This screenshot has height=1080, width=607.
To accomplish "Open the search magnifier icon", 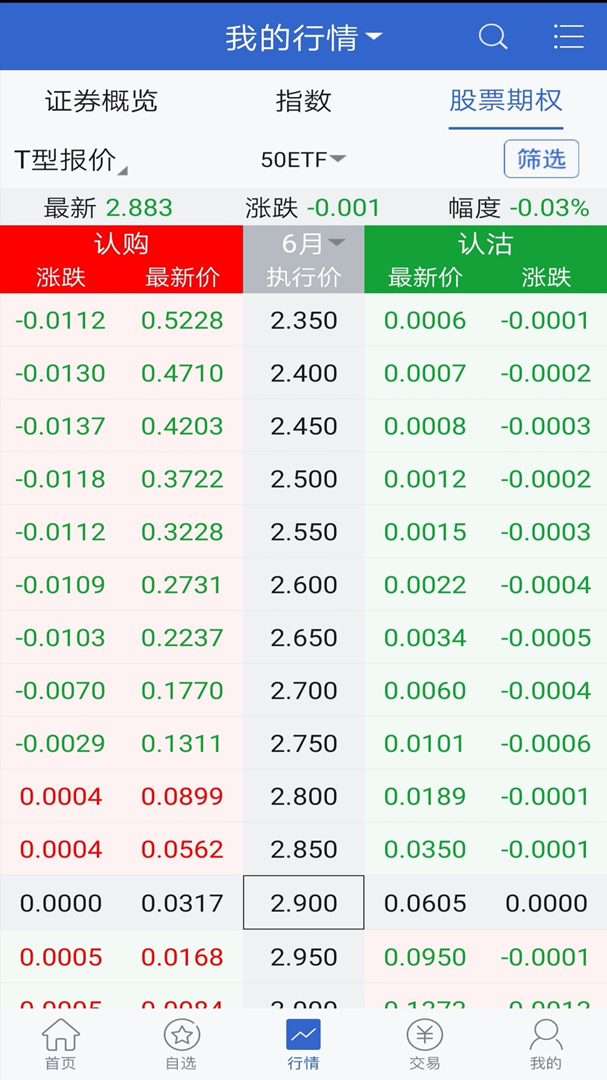I will pos(493,37).
